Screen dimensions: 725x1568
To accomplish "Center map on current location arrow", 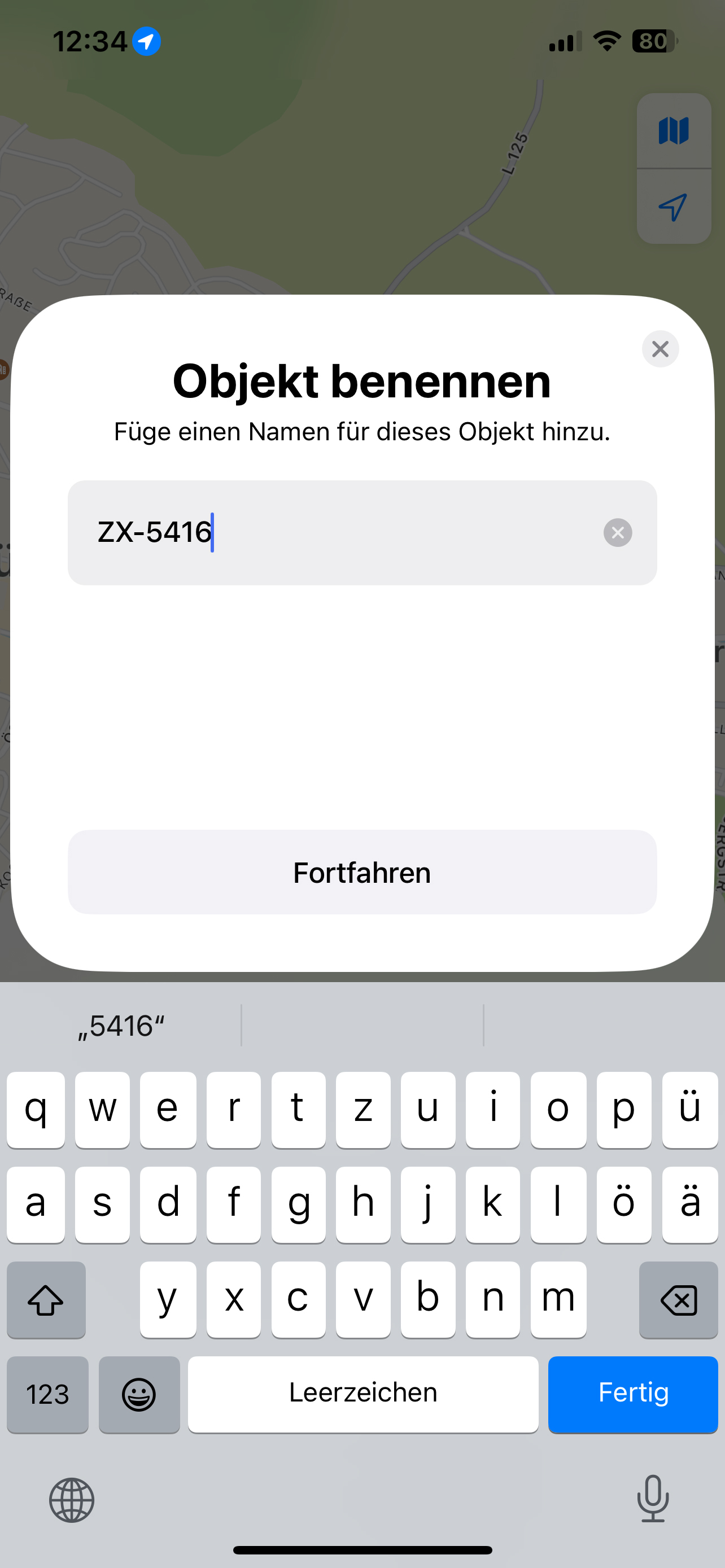I will coord(673,207).
